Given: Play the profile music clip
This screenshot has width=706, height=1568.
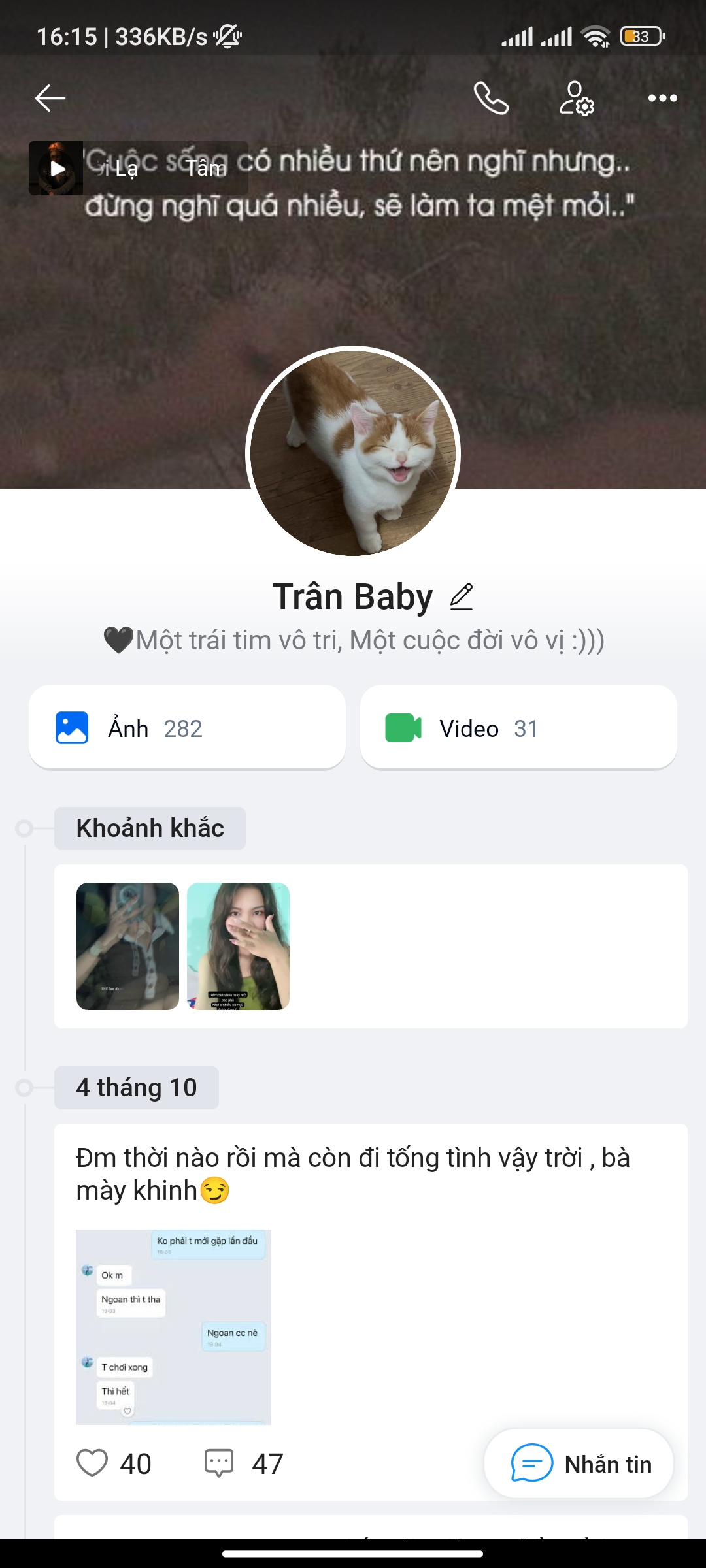Looking at the screenshot, I should pos(58,169).
